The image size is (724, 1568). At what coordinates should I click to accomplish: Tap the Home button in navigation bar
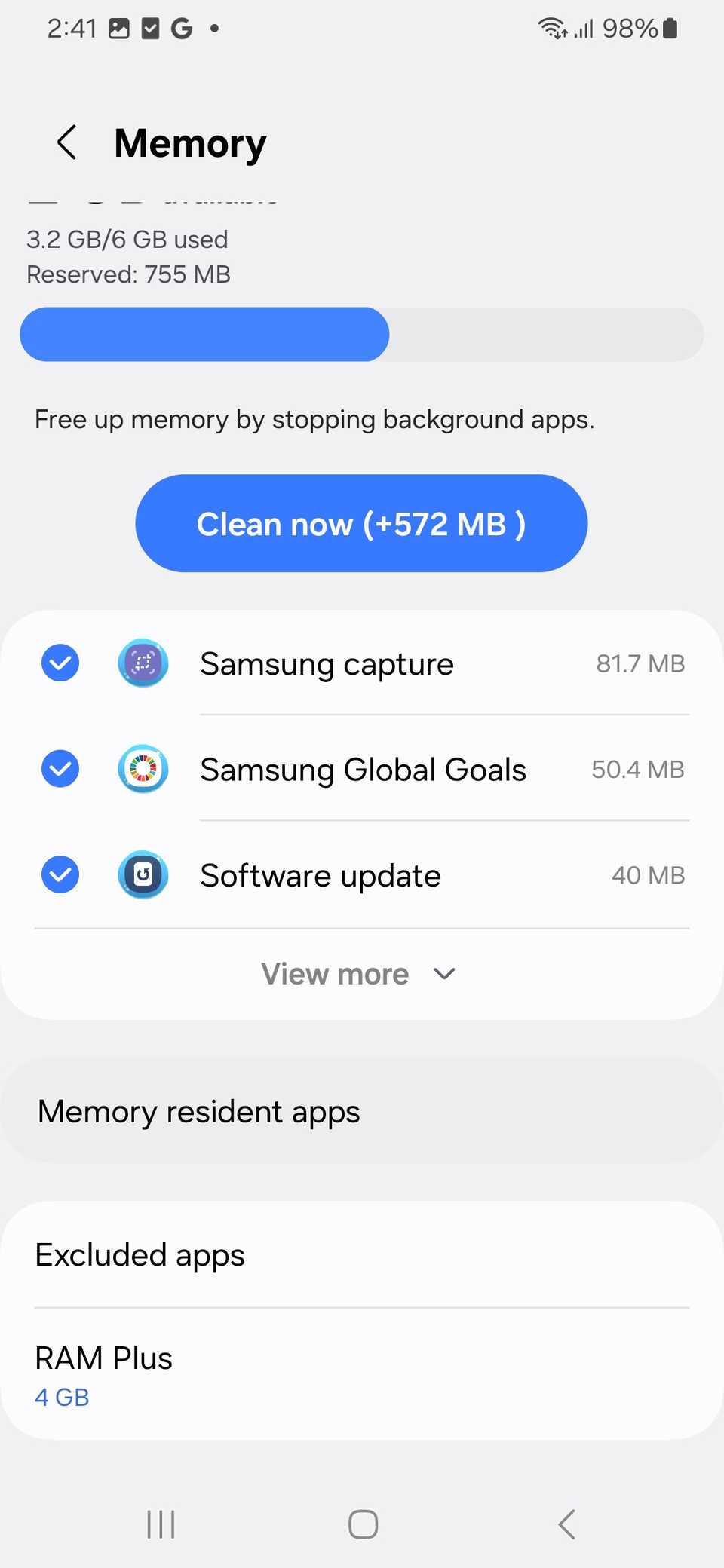362,1524
